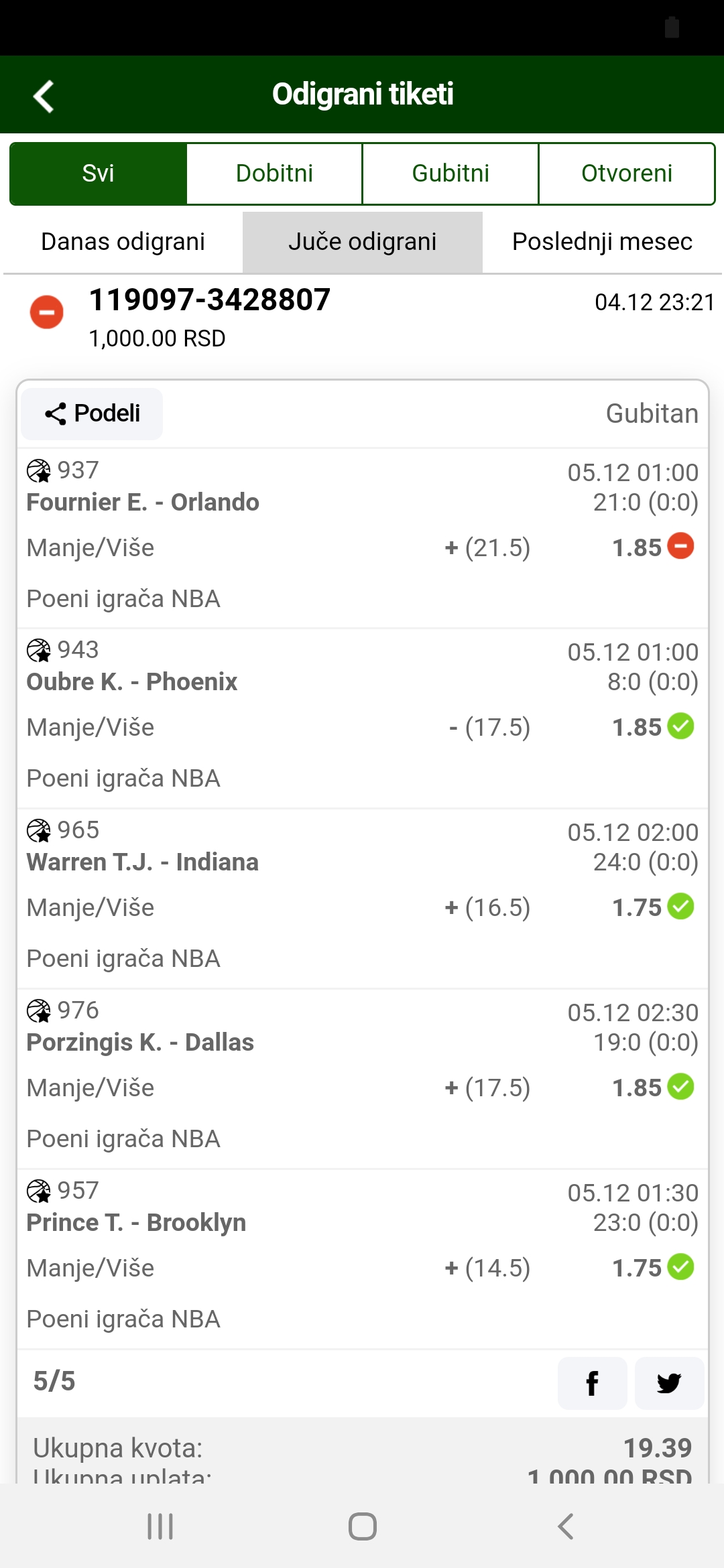The height and width of the screenshot is (1568, 724).
Task: Select the Svi filter tab
Action: 98,174
